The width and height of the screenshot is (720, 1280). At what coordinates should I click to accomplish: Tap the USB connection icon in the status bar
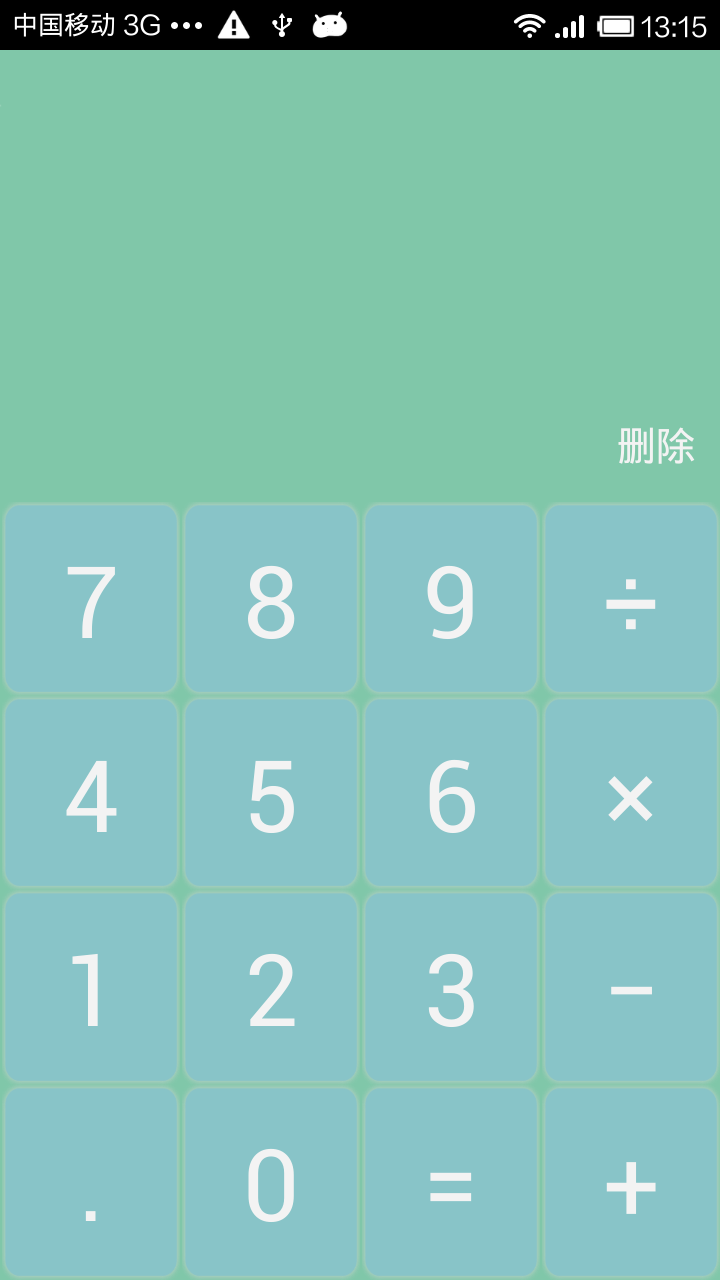pos(284,26)
